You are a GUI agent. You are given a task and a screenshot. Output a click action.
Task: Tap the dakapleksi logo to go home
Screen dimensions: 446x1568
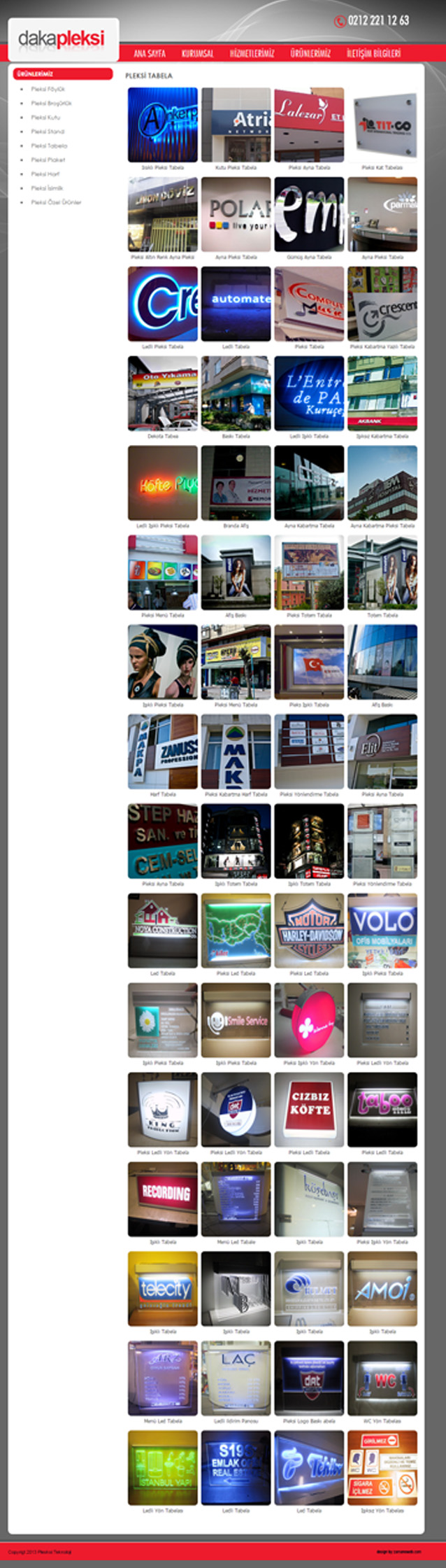point(62,38)
